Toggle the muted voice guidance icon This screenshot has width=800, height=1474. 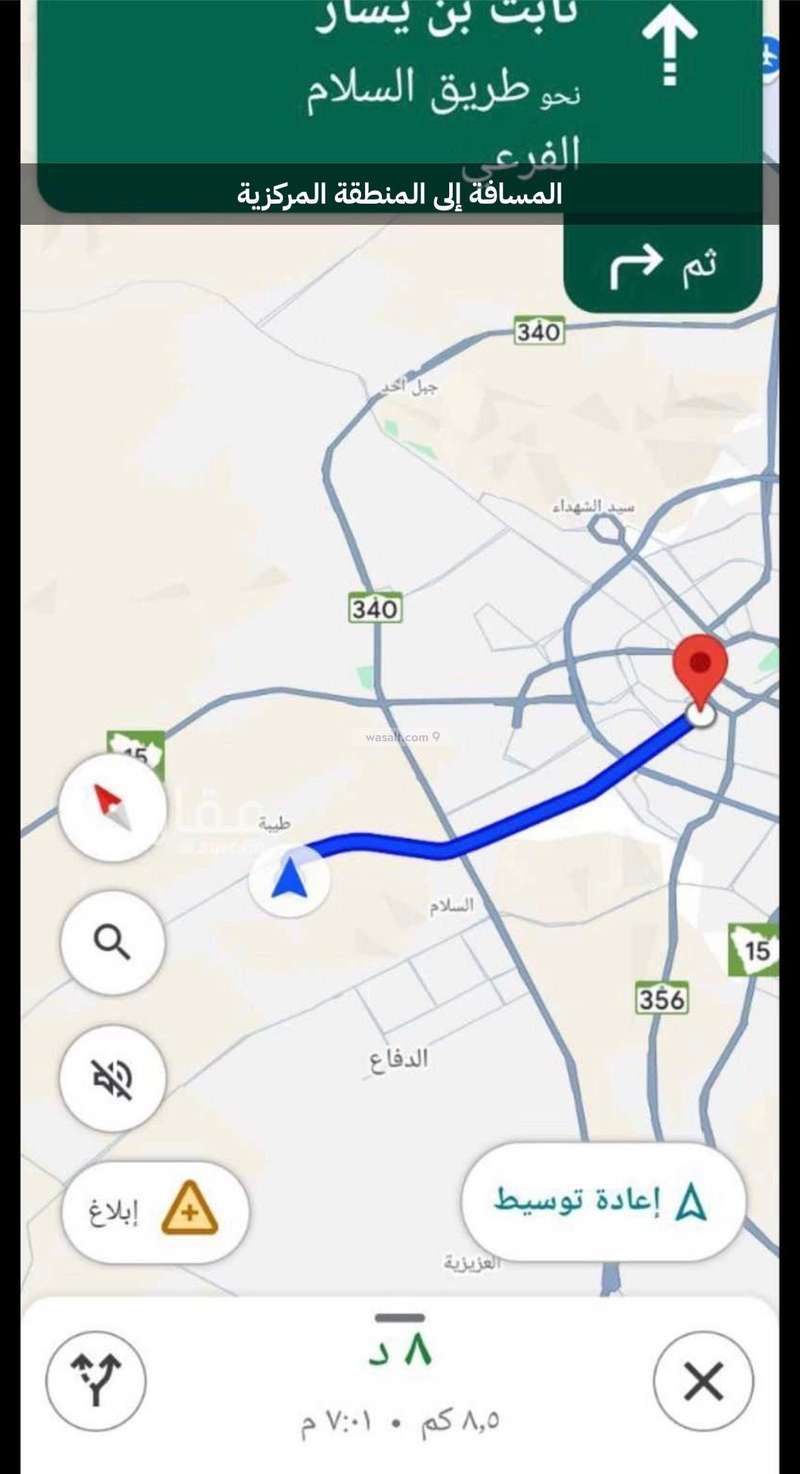(112, 1078)
